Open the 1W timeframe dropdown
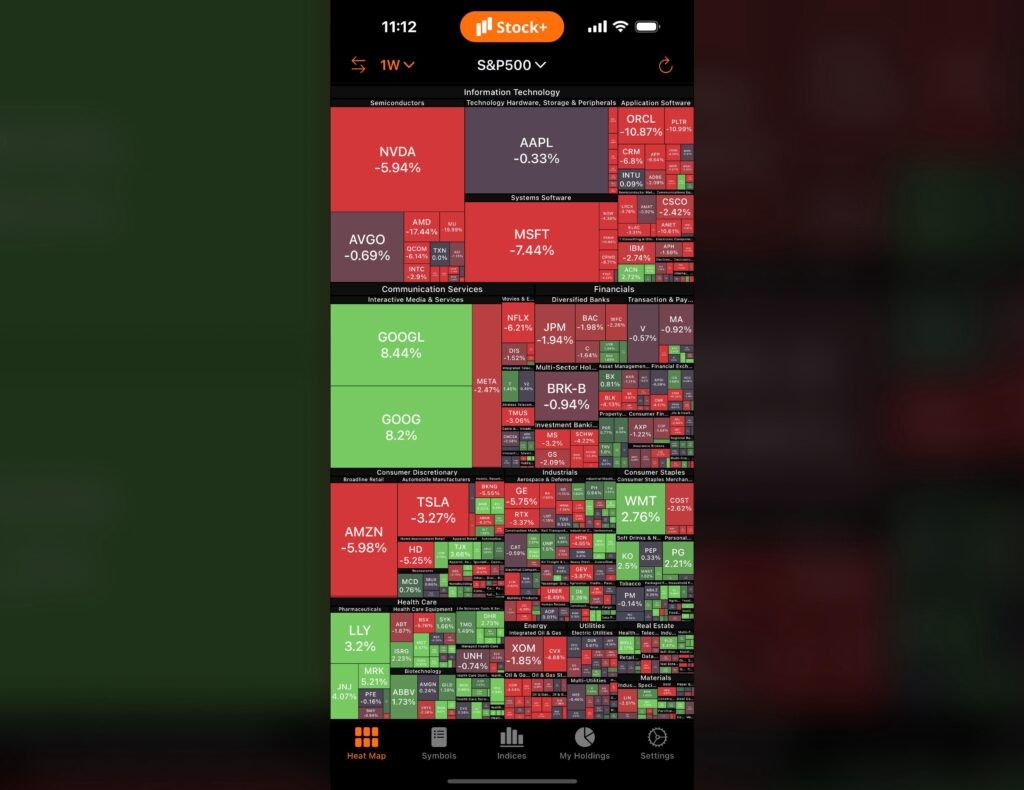Screen dimensions: 1024x790 click(397, 65)
